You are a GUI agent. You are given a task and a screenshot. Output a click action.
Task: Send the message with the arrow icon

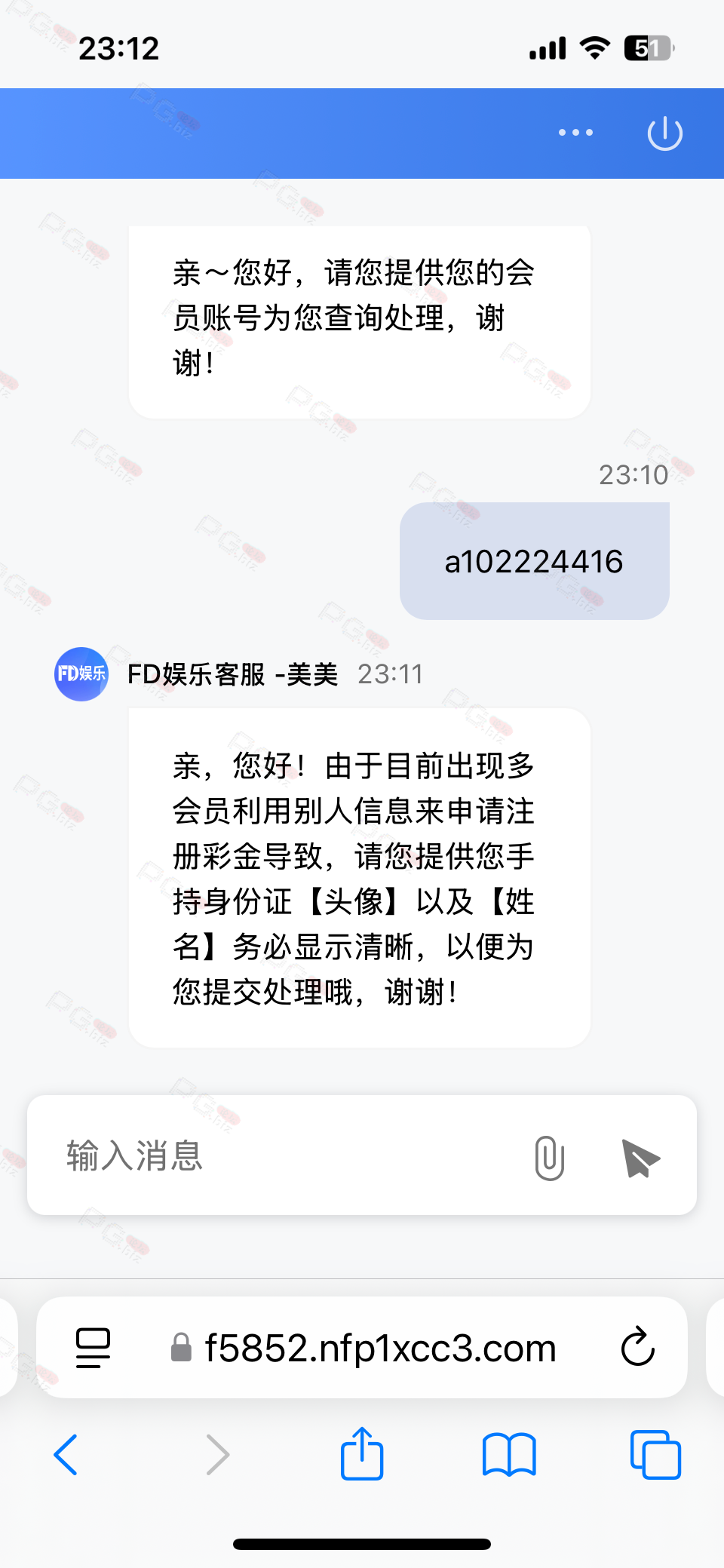point(640,1158)
